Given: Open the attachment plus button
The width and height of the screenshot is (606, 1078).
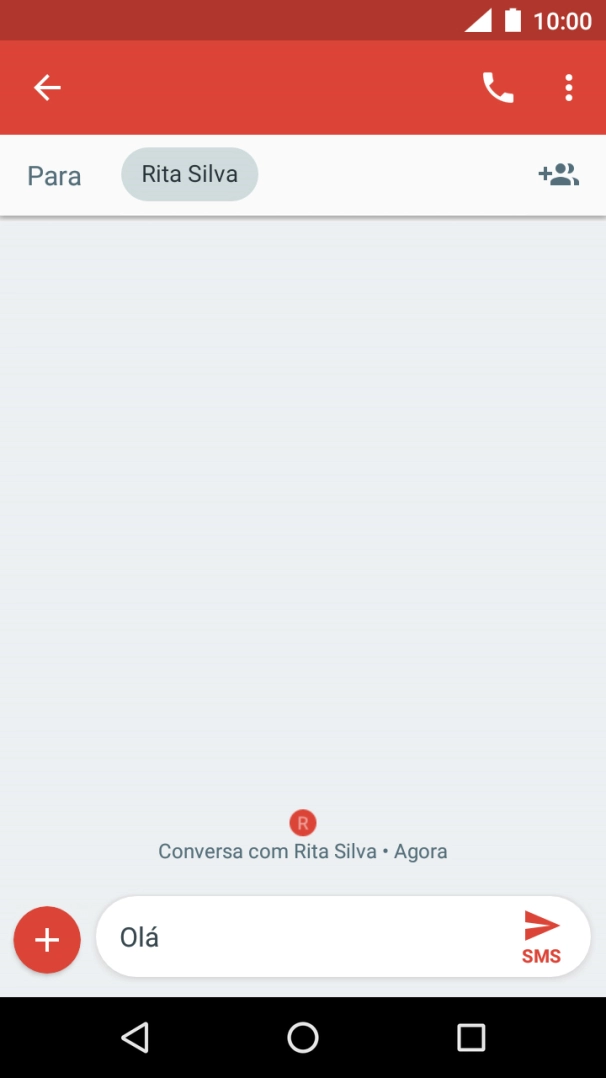Looking at the screenshot, I should pos(47,939).
